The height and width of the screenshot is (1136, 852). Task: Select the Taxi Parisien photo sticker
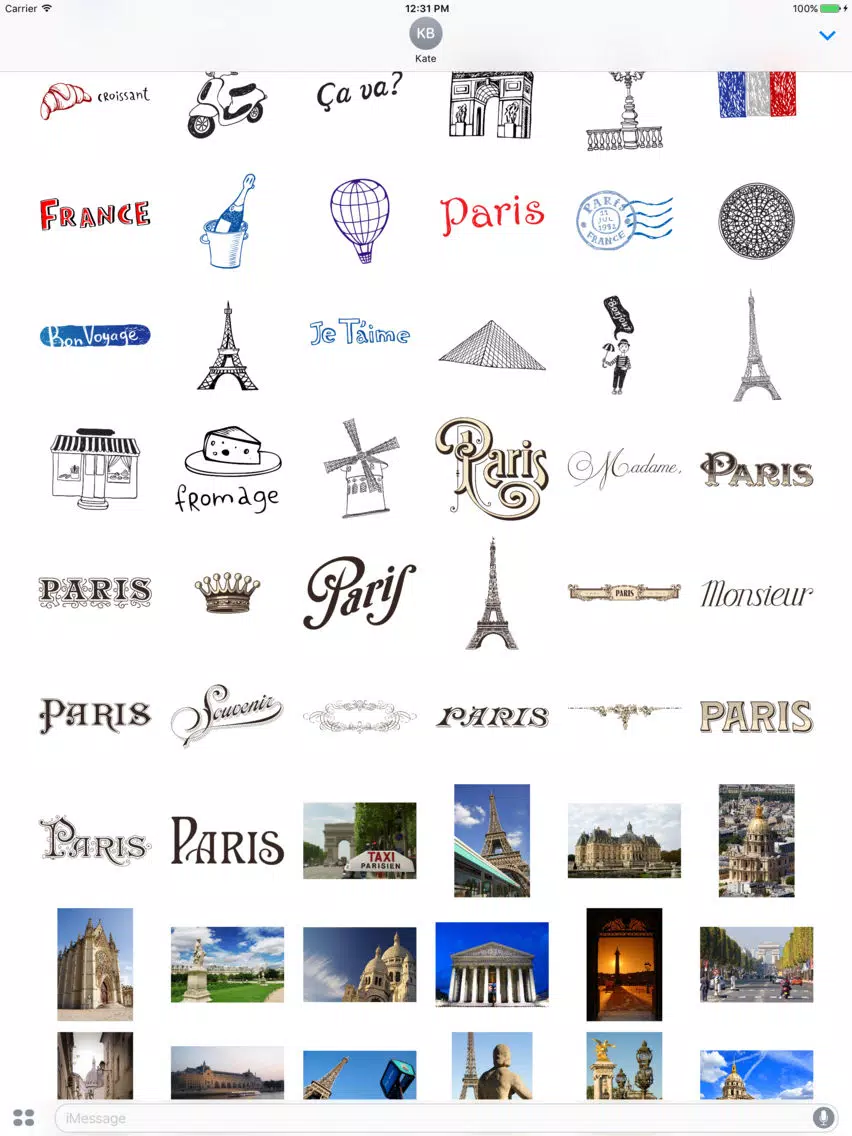click(360, 840)
